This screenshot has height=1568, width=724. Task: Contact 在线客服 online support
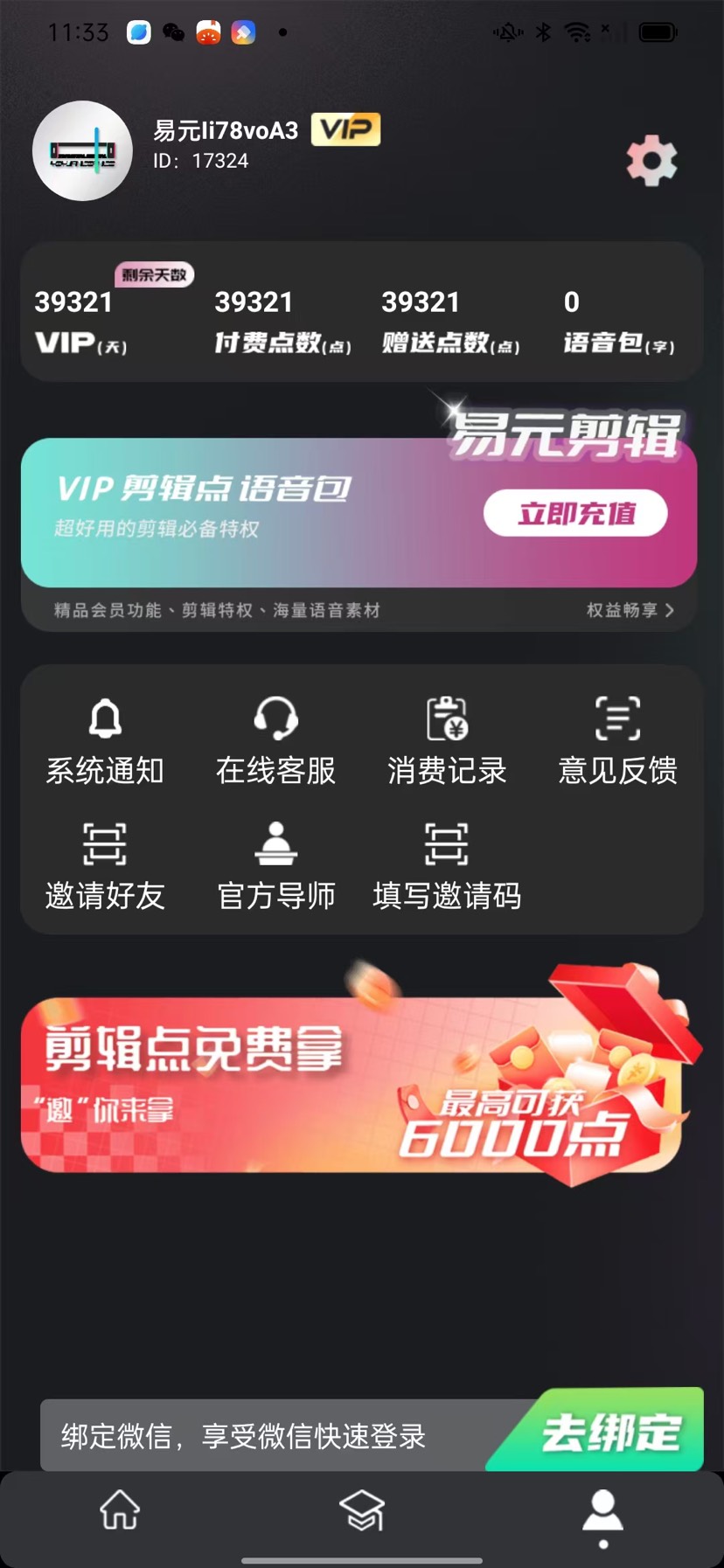click(x=275, y=741)
